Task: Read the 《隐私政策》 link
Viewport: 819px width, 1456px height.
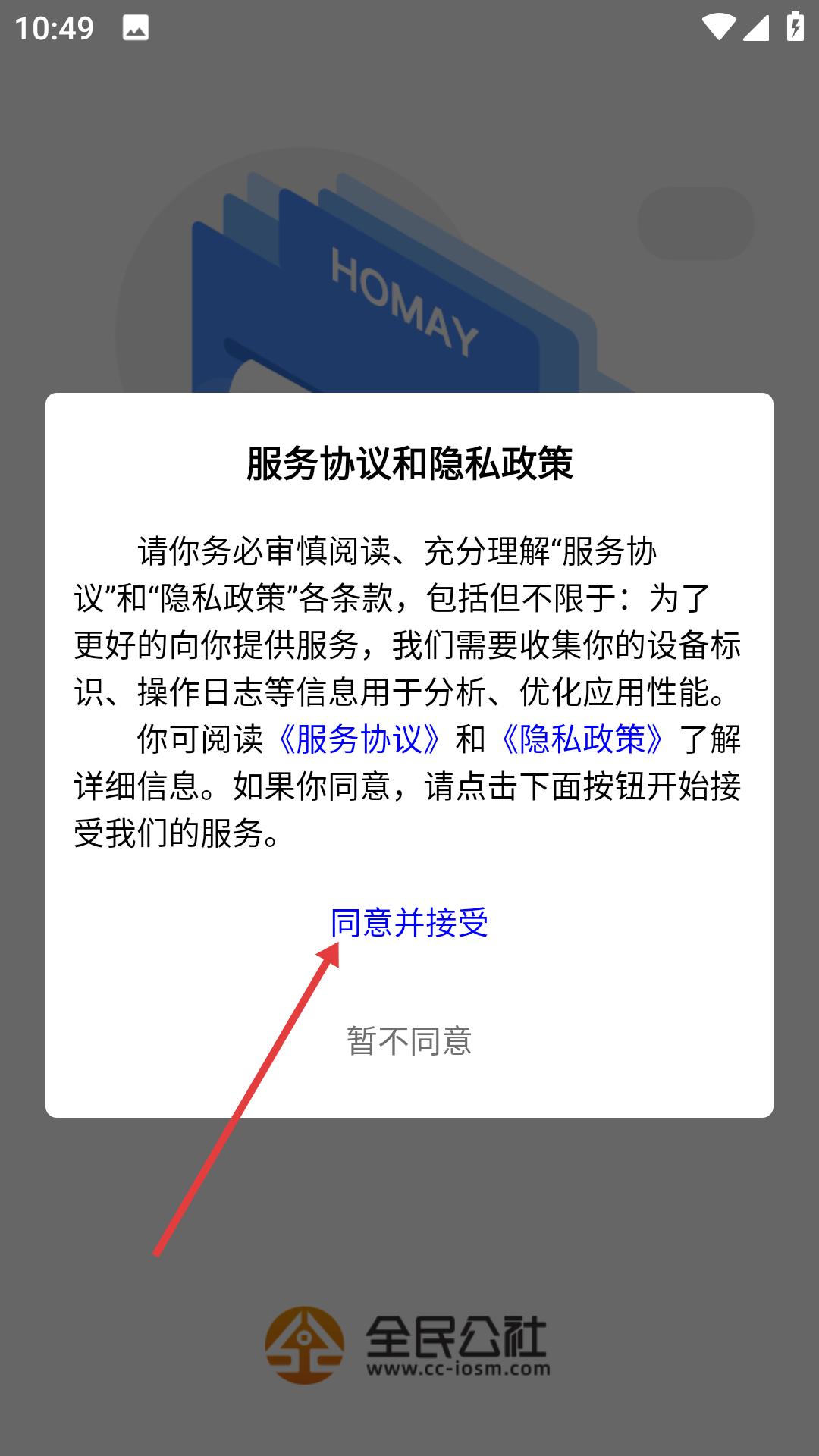Action: 582,739
